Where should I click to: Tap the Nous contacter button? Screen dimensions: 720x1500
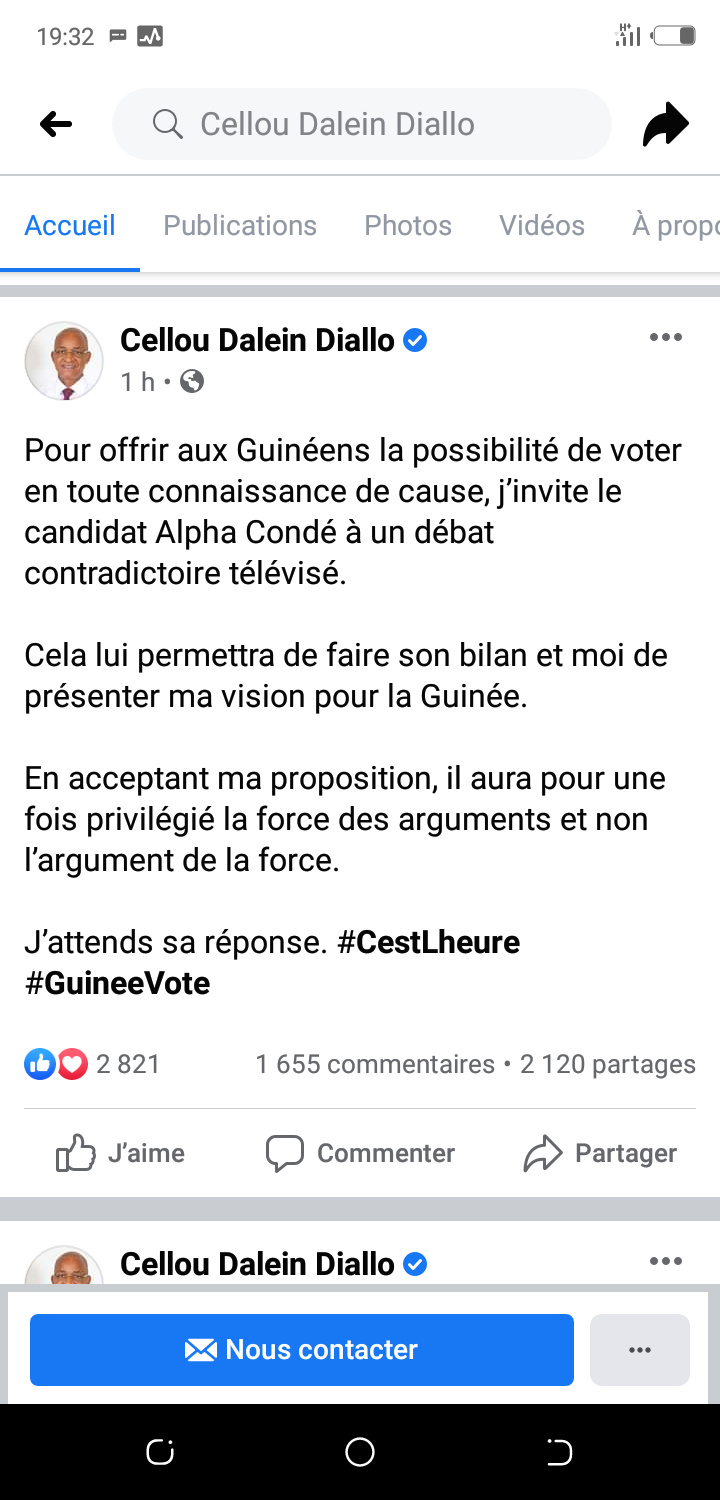tap(302, 1349)
